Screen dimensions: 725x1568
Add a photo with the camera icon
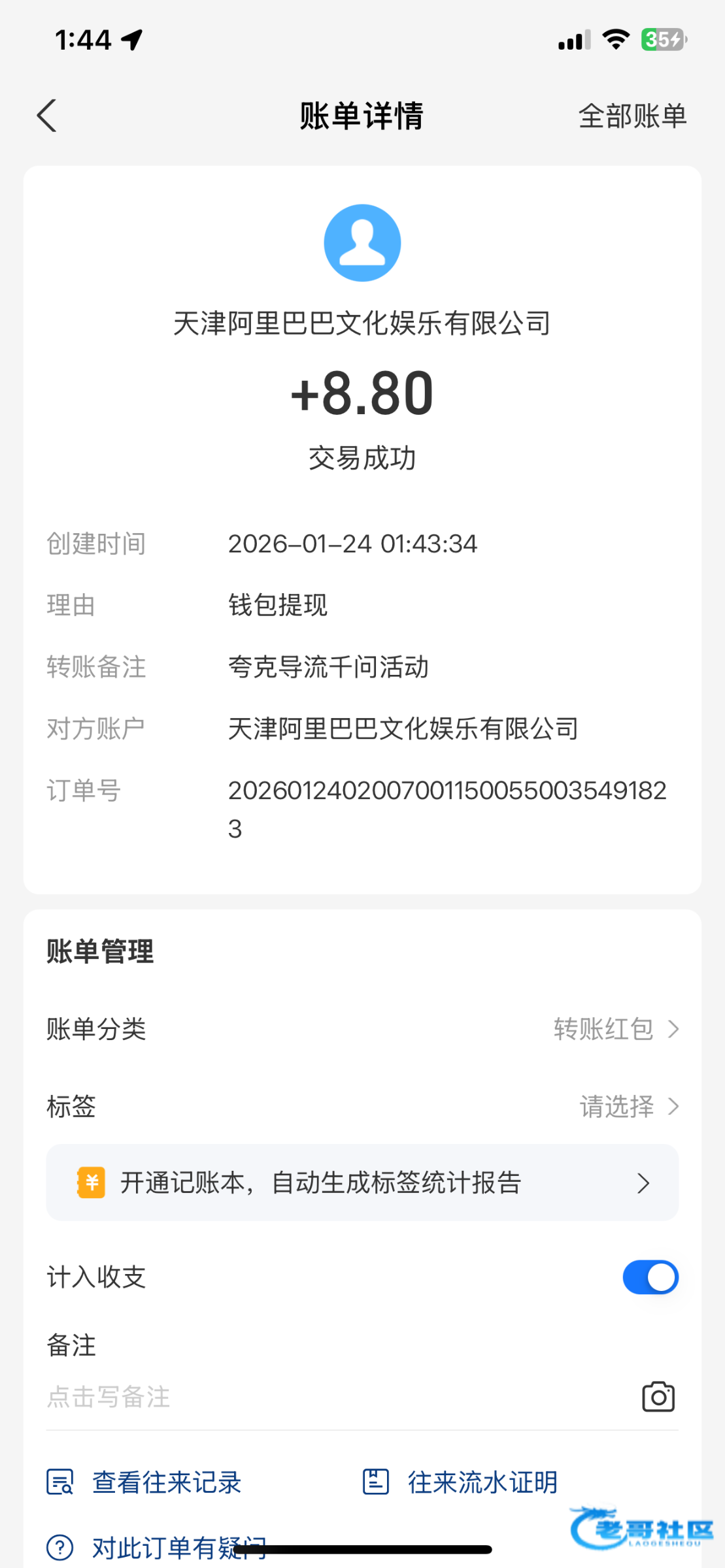tap(658, 1397)
